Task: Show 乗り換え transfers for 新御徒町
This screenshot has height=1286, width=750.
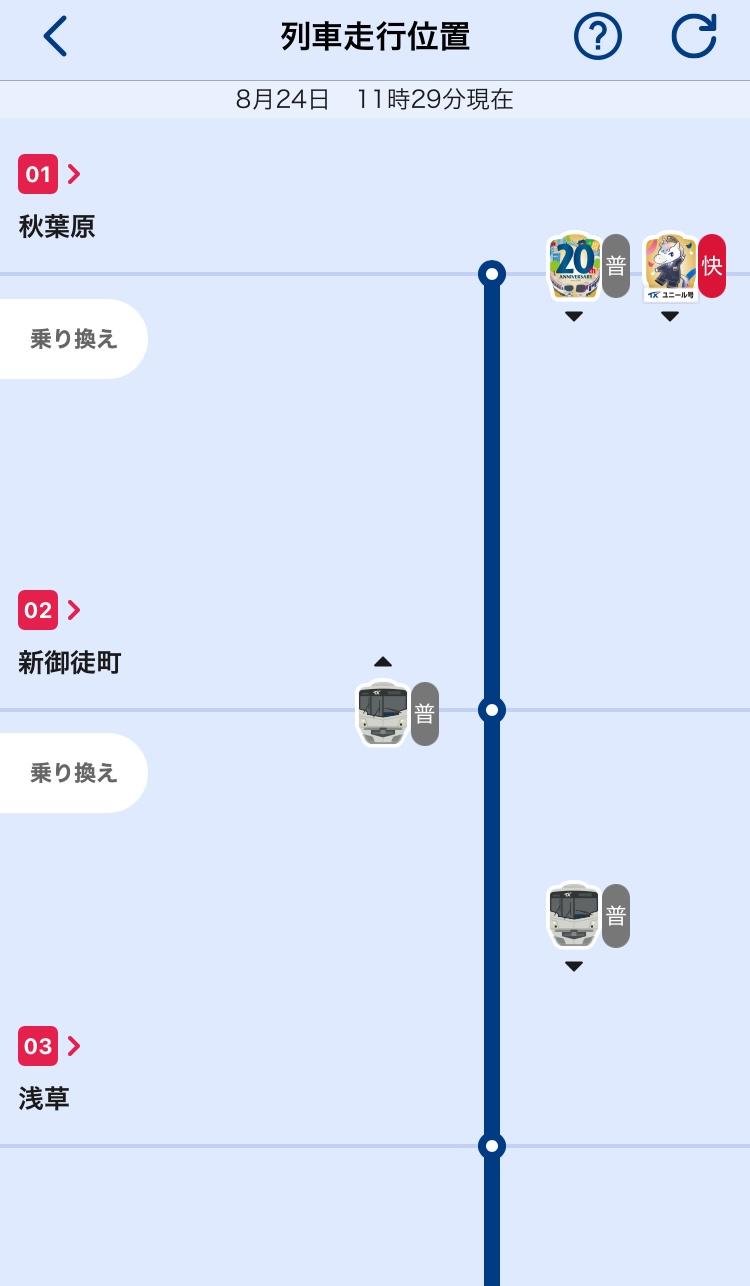Action: [74, 773]
